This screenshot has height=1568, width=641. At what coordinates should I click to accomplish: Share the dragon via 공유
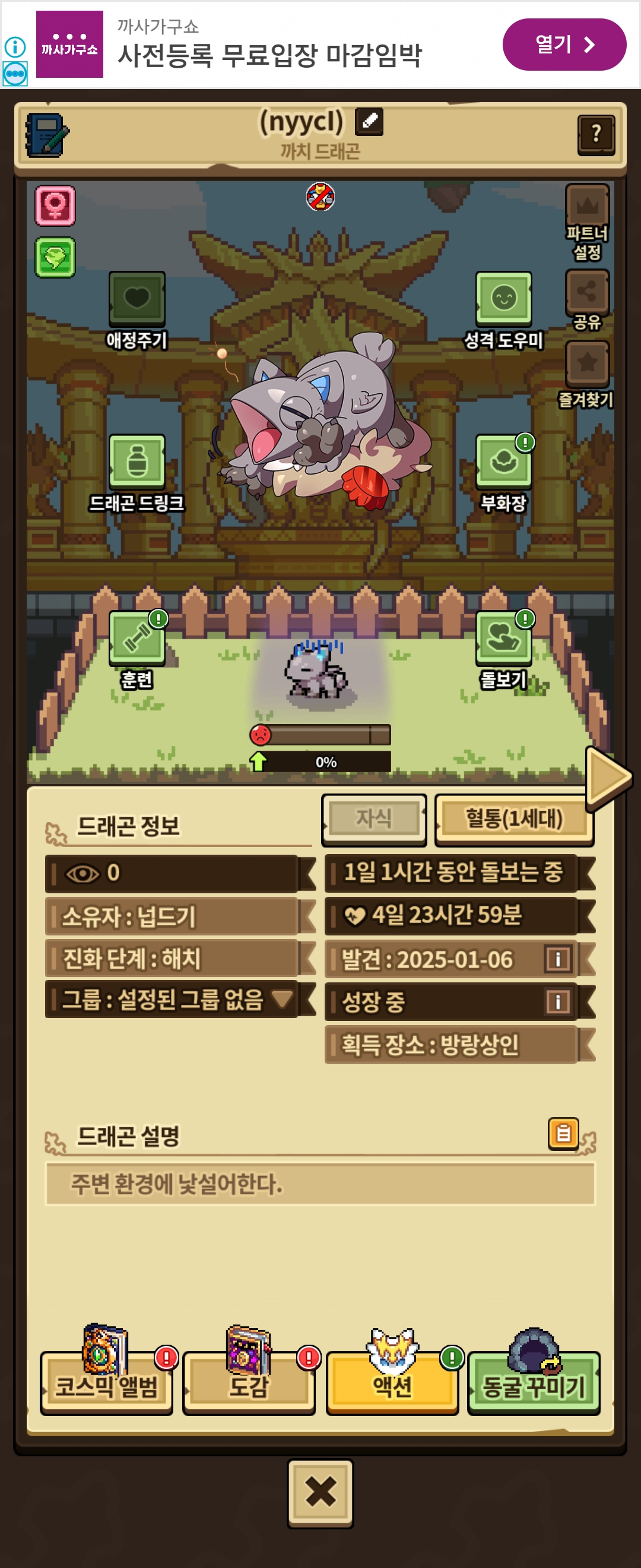(x=587, y=300)
